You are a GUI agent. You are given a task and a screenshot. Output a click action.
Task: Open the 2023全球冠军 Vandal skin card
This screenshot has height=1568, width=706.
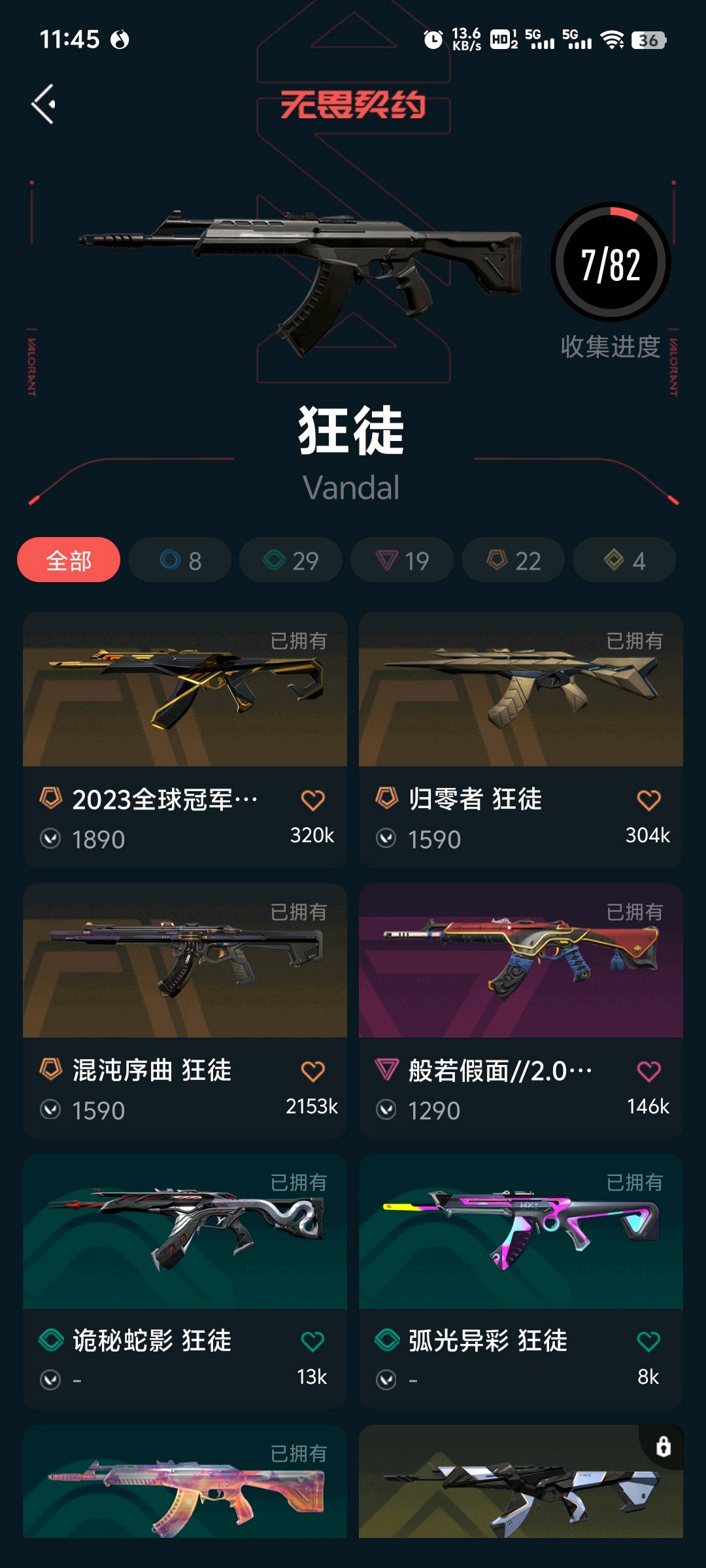coord(184,690)
